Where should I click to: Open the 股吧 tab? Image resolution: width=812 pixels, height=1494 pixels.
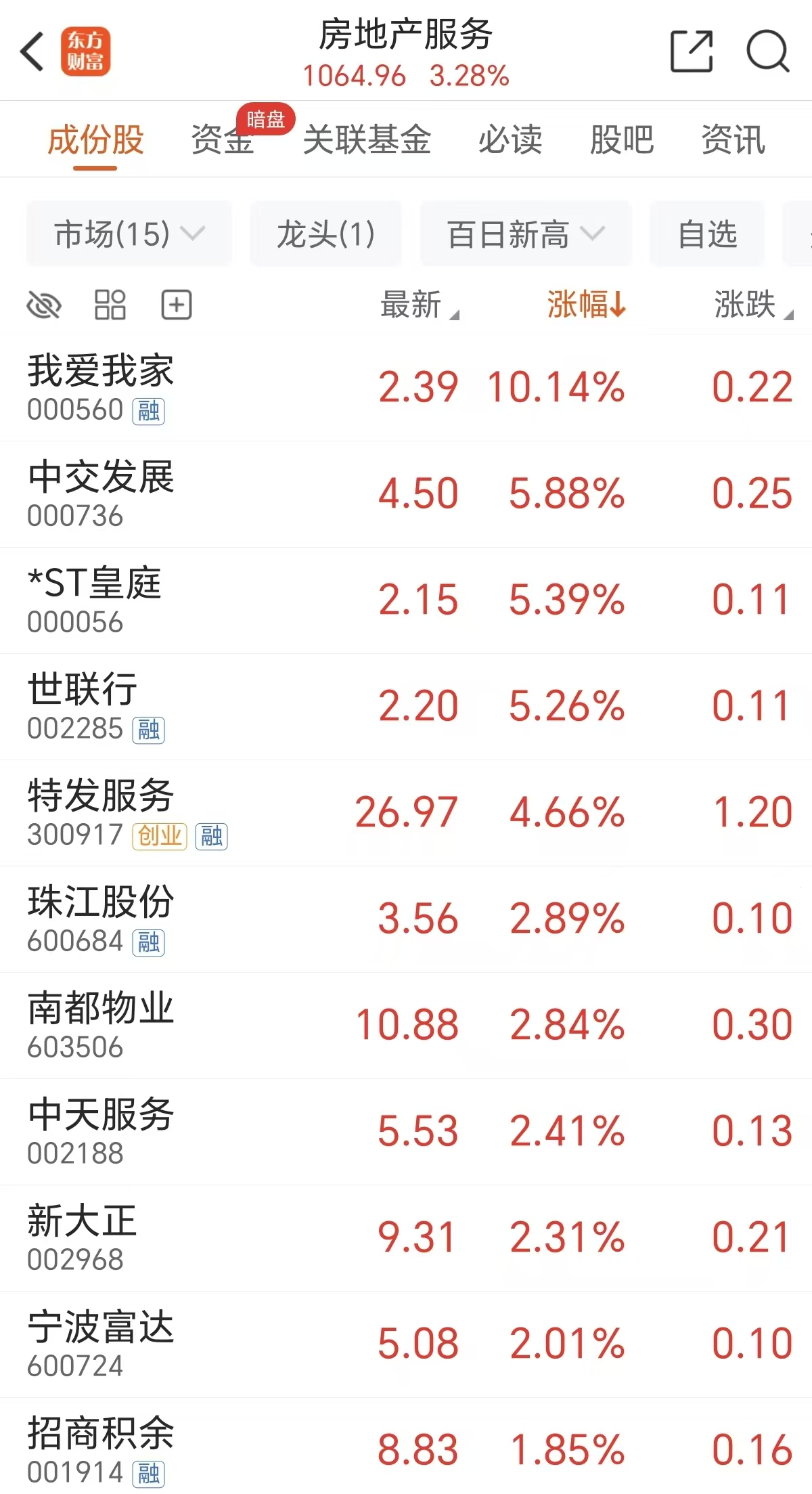(x=622, y=139)
